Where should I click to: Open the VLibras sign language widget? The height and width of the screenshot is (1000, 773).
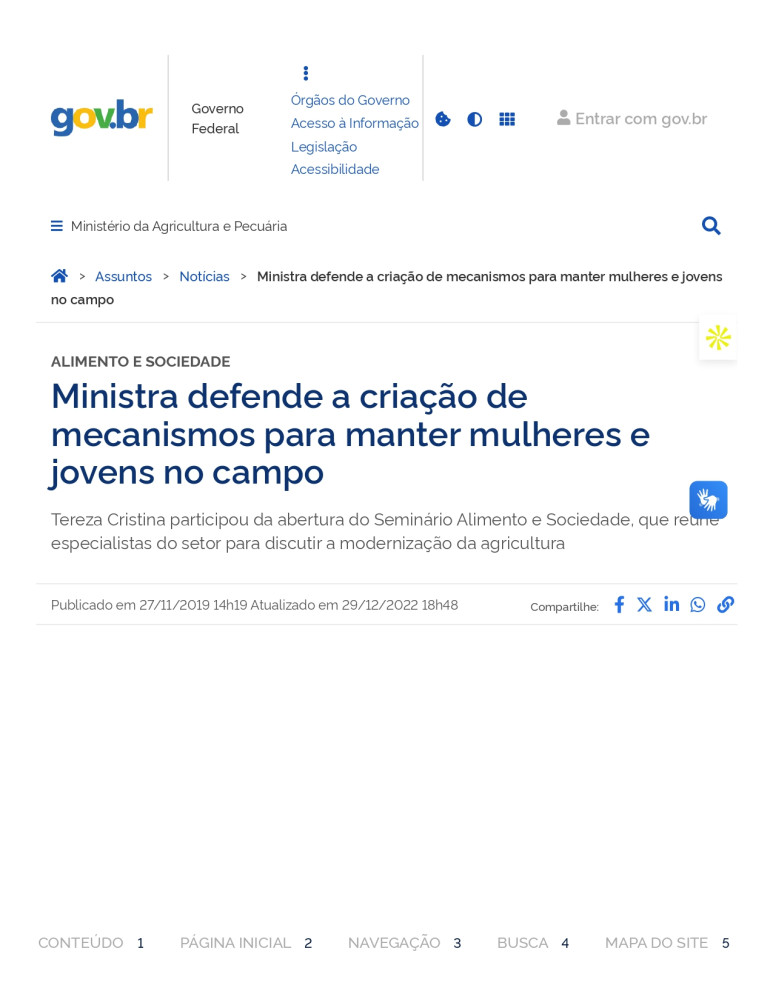pyautogui.click(x=708, y=500)
